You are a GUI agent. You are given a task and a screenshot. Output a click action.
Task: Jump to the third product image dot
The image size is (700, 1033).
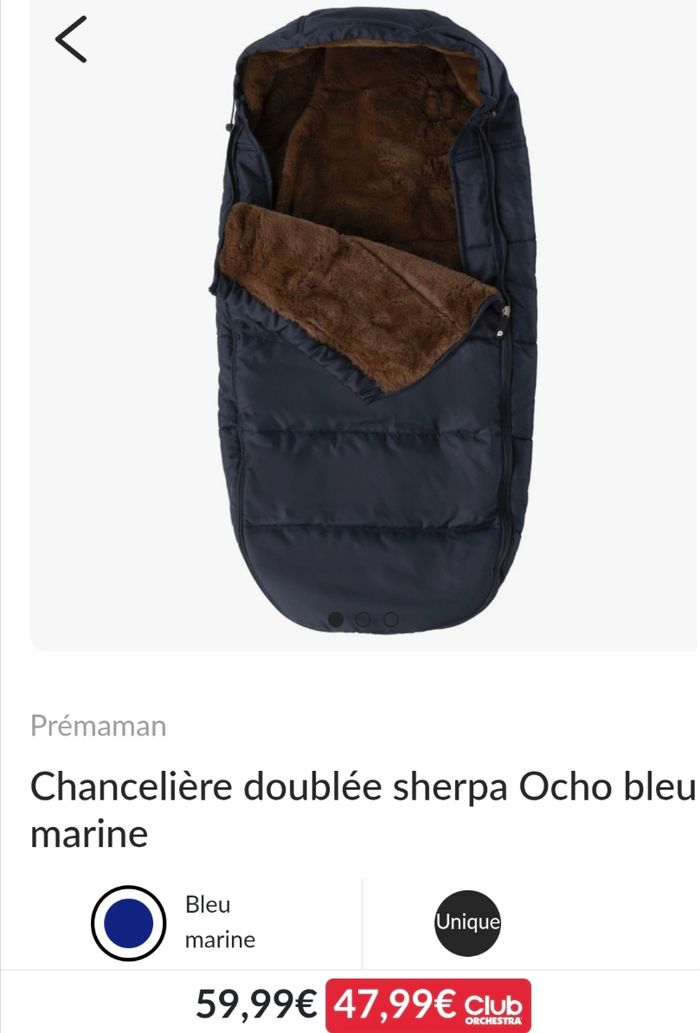click(x=390, y=621)
